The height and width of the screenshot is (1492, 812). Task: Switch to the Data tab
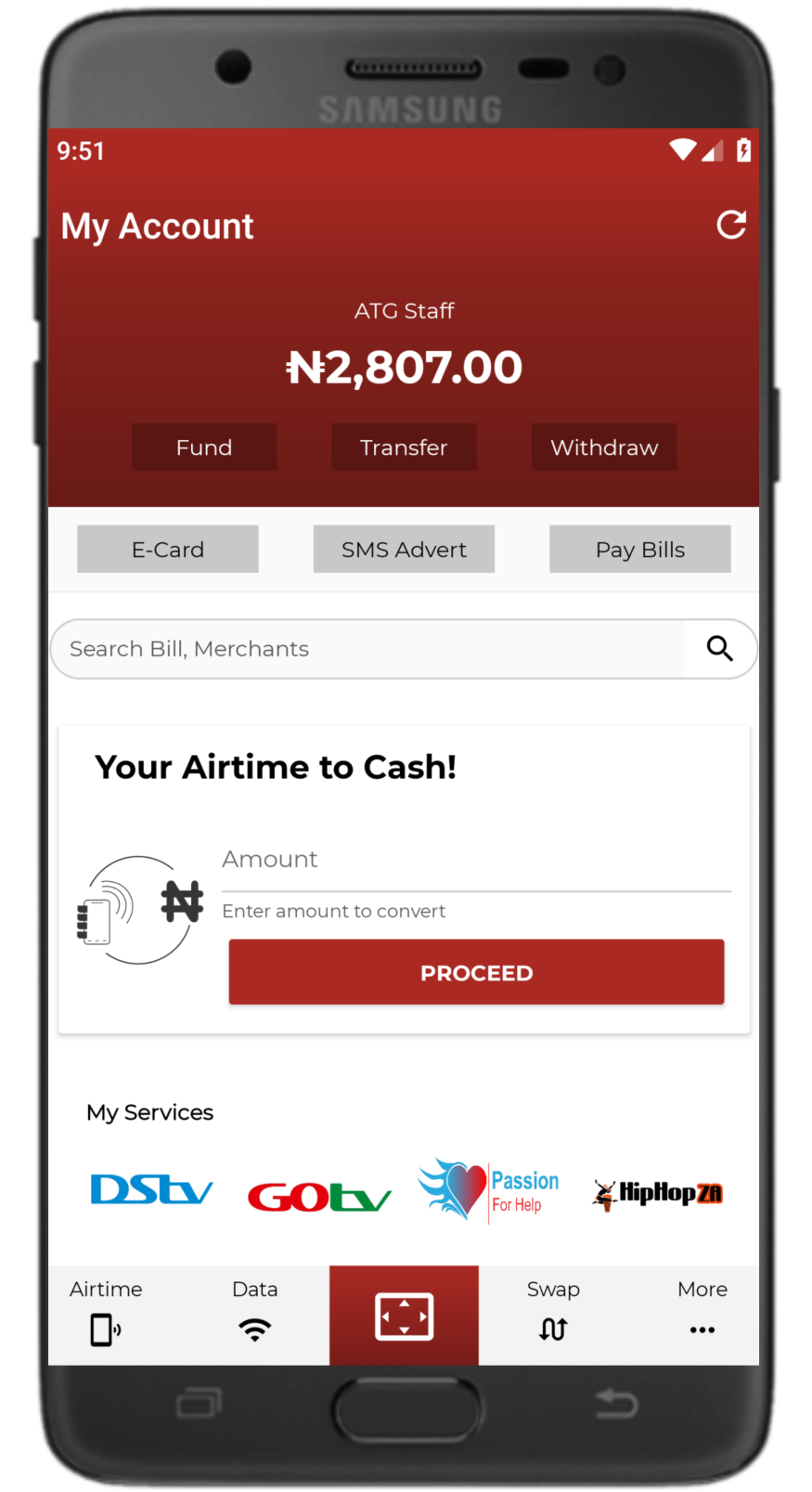(x=255, y=1314)
